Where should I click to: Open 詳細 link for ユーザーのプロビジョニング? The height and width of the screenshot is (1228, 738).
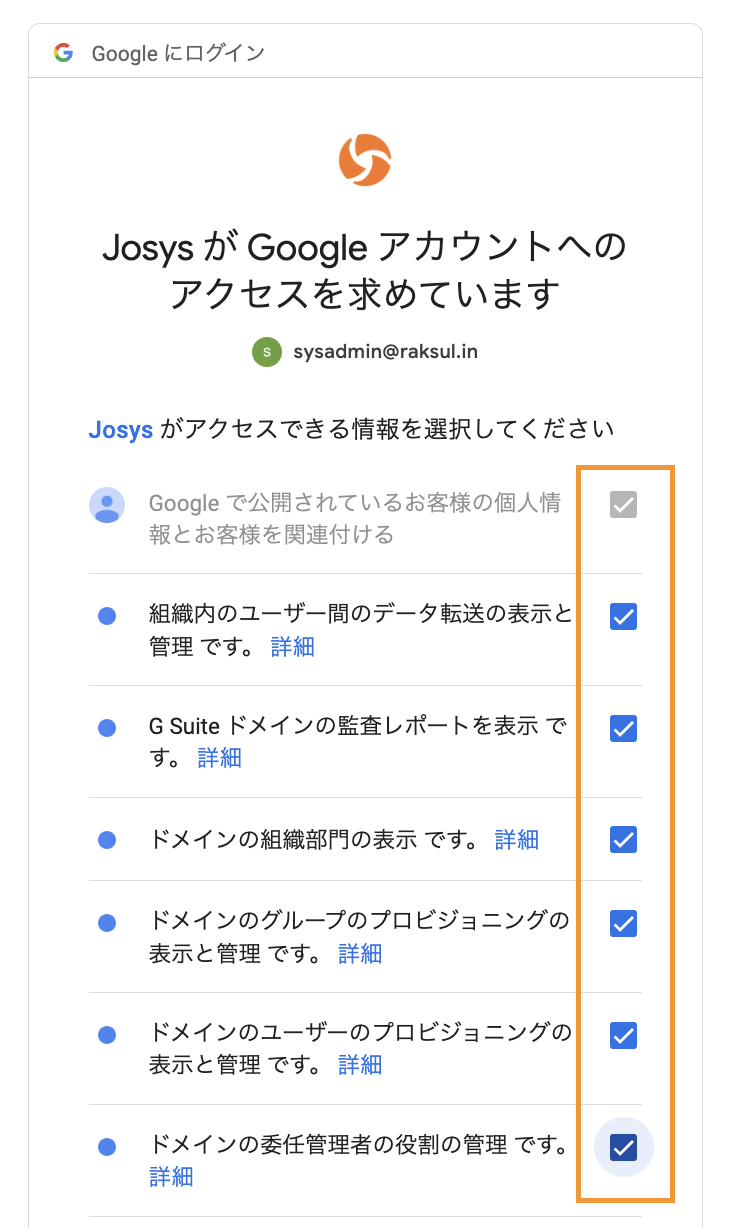[x=360, y=1065]
